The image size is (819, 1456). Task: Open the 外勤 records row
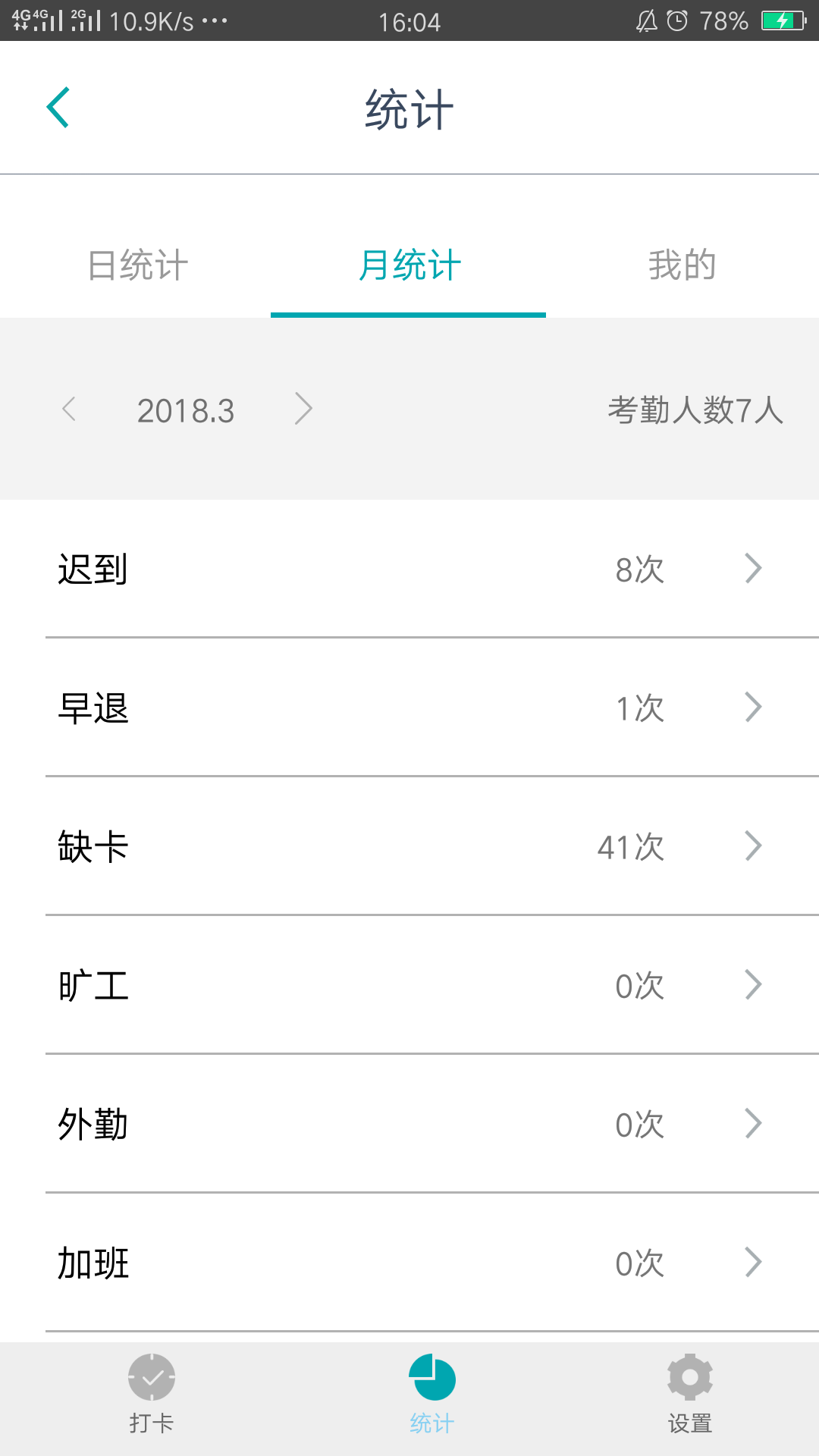tap(409, 1124)
